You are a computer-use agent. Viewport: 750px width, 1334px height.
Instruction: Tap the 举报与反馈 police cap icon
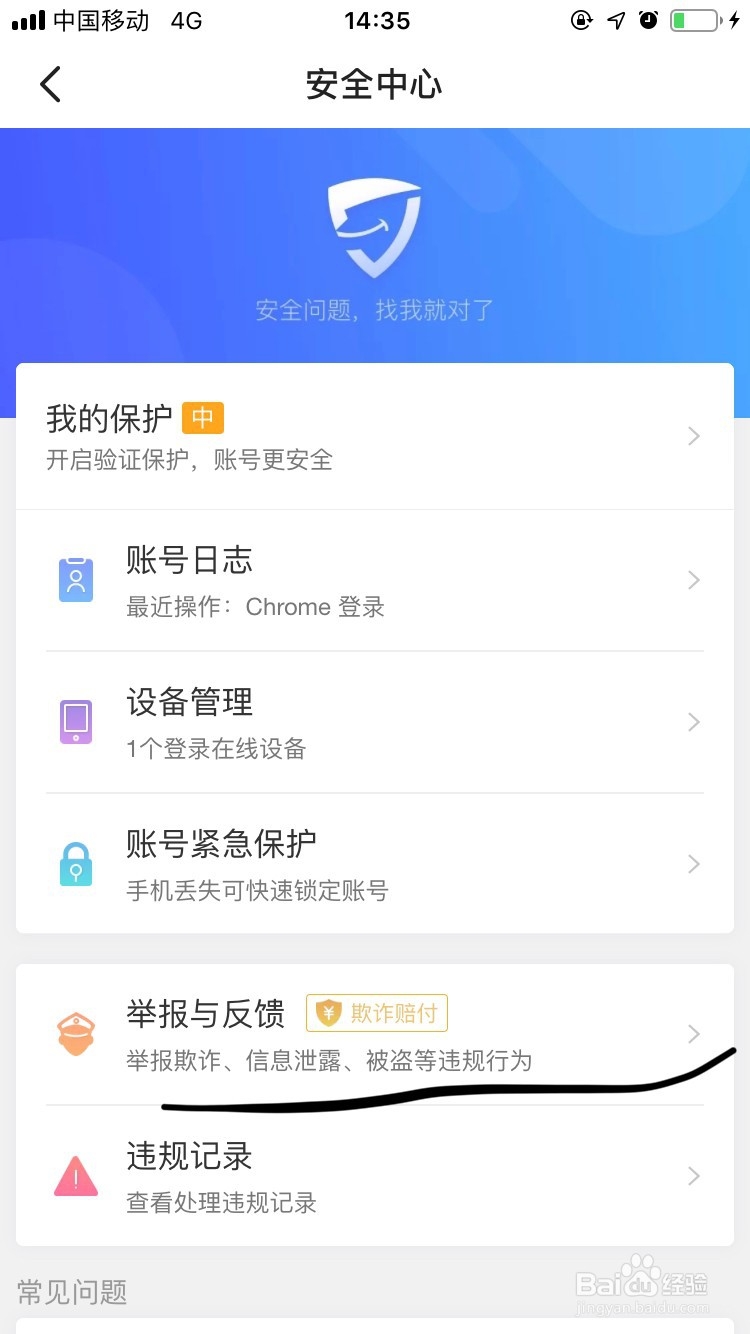click(x=76, y=1032)
